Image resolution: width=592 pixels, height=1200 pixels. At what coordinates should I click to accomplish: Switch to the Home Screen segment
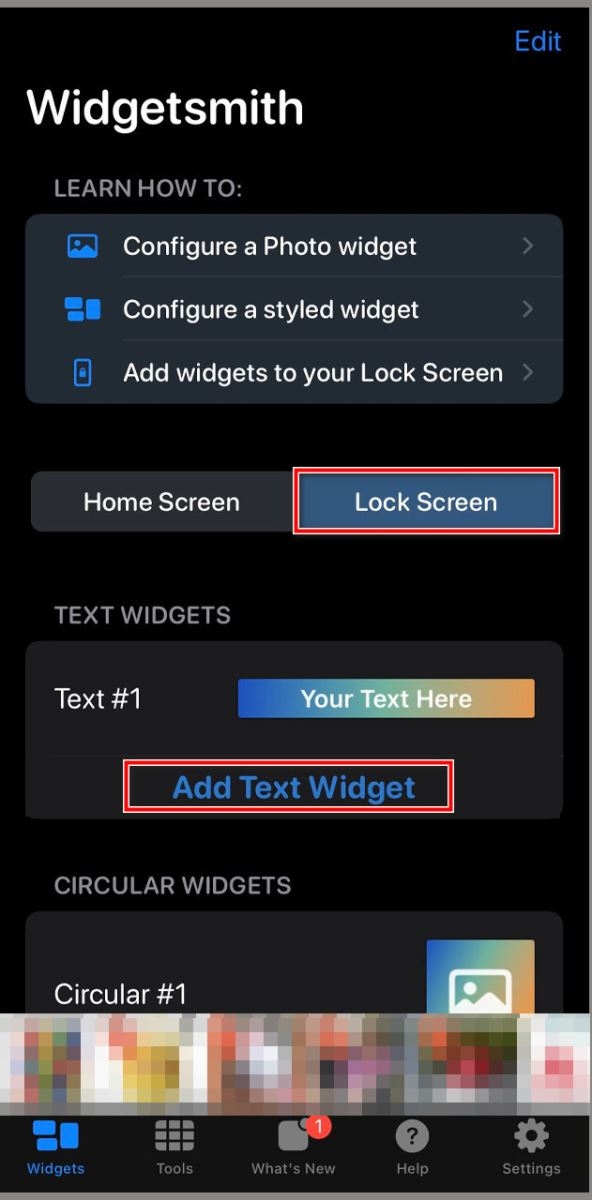[x=162, y=502]
